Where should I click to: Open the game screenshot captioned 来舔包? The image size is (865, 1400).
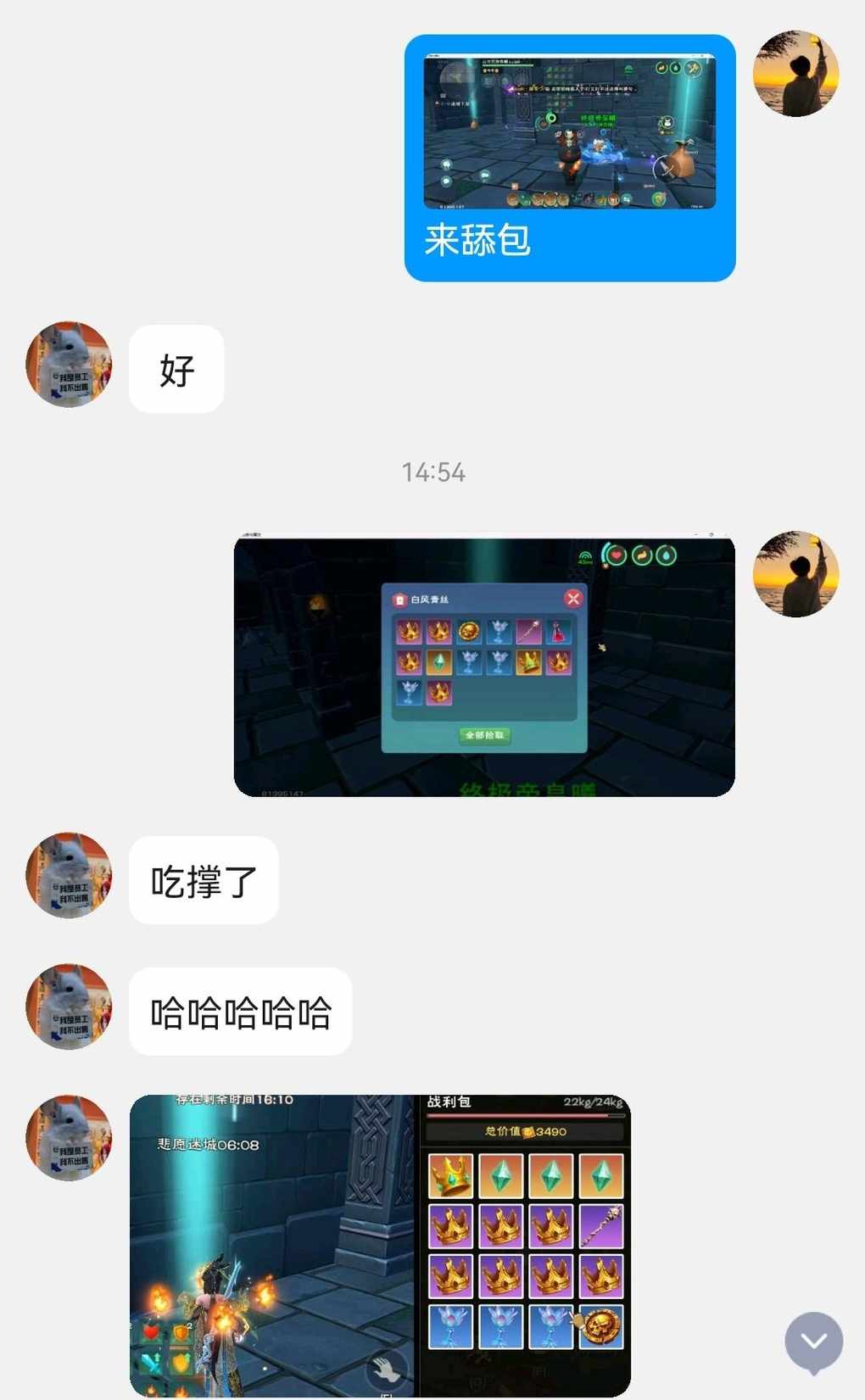coord(569,131)
